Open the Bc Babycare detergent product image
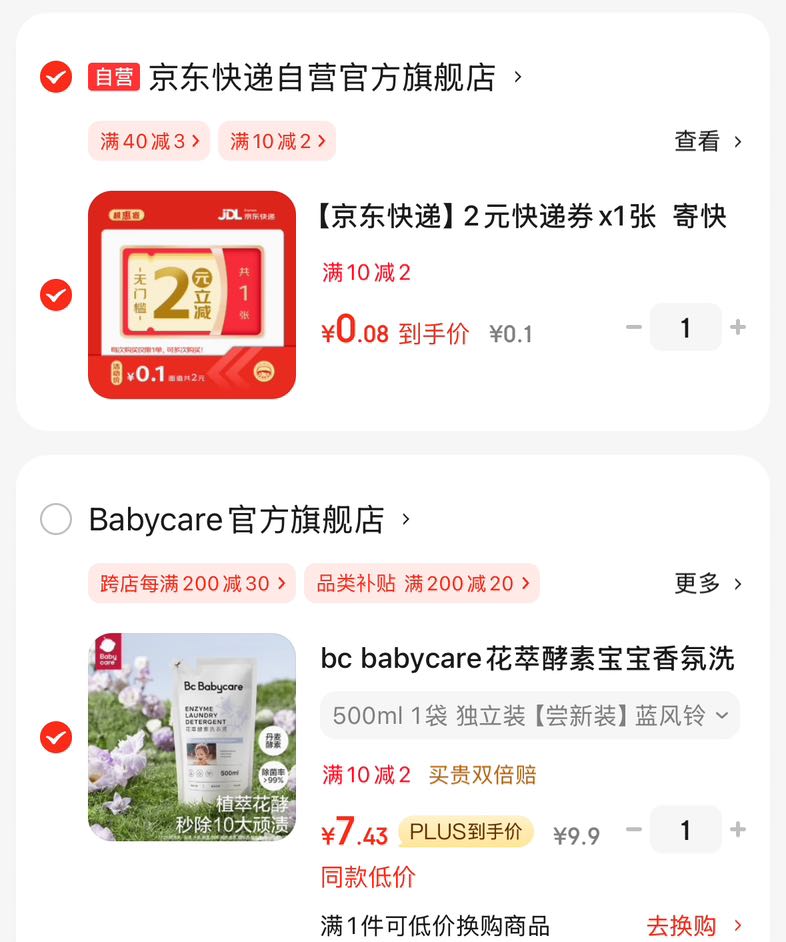This screenshot has width=786, height=942. coord(192,737)
